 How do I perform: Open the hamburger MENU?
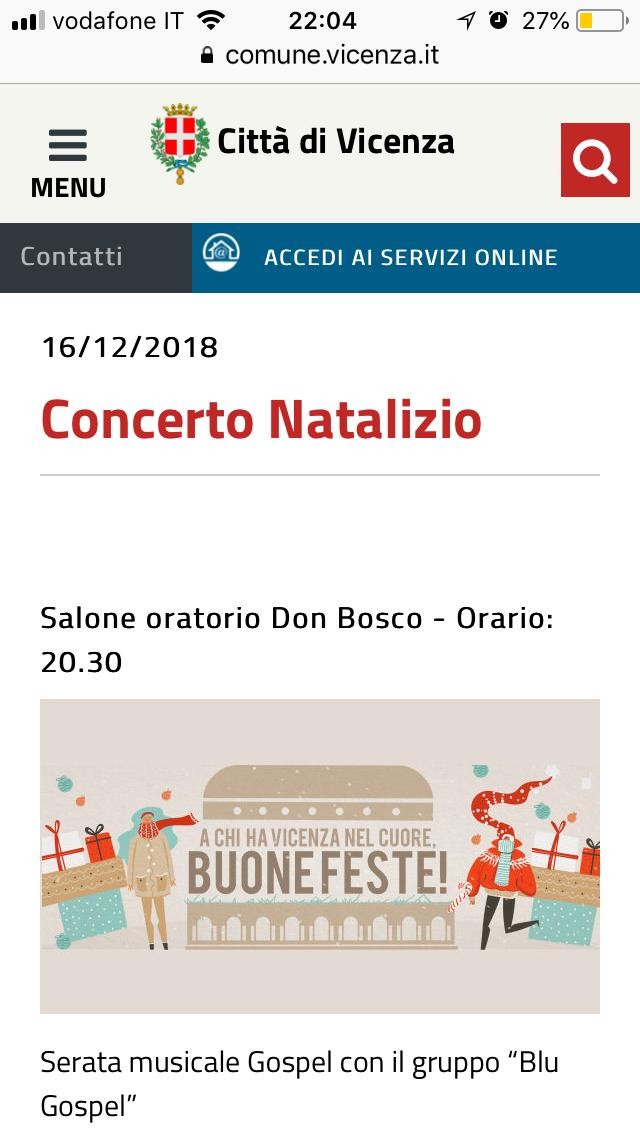click(x=68, y=163)
